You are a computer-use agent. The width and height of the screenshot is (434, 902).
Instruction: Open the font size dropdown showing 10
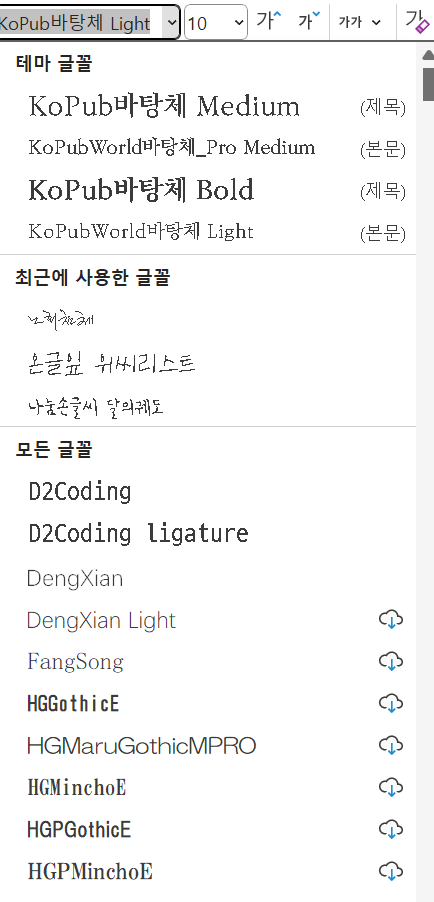pyautogui.click(x=216, y=23)
